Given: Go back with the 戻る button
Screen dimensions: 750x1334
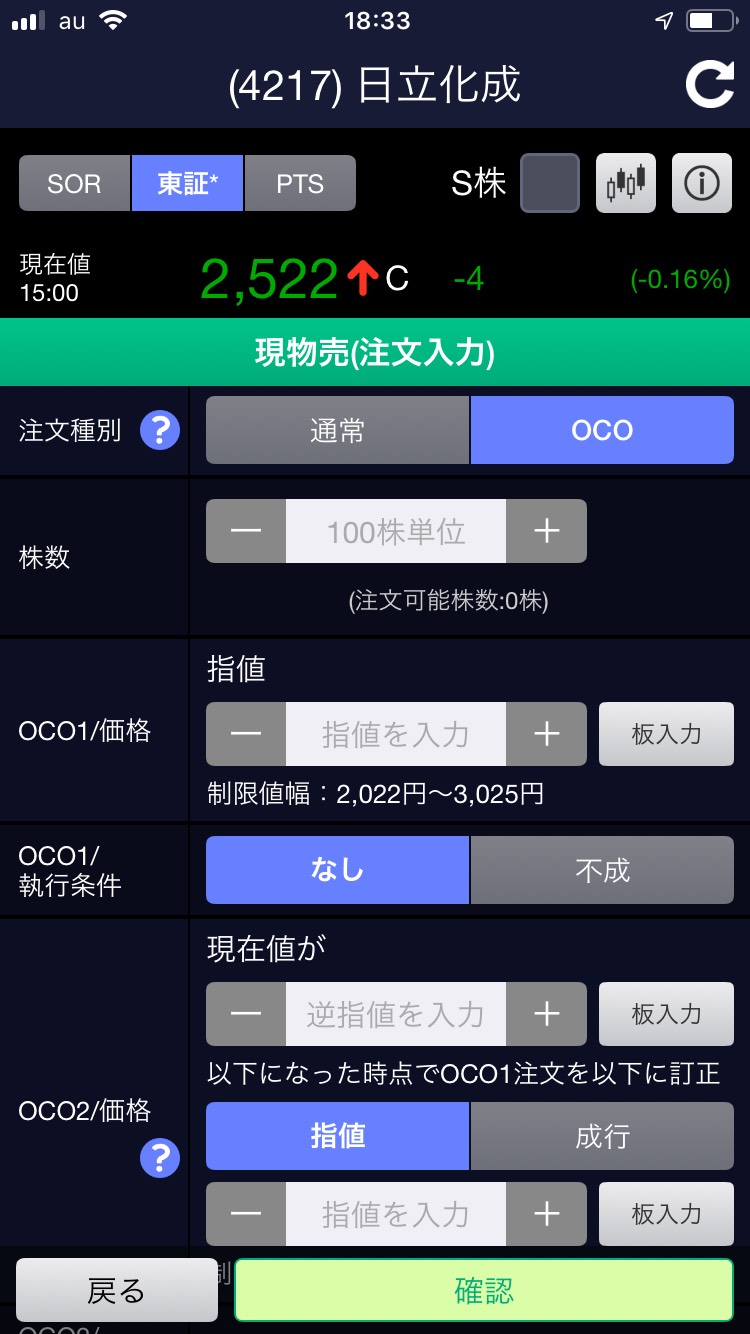Looking at the screenshot, I should point(117,1290).
